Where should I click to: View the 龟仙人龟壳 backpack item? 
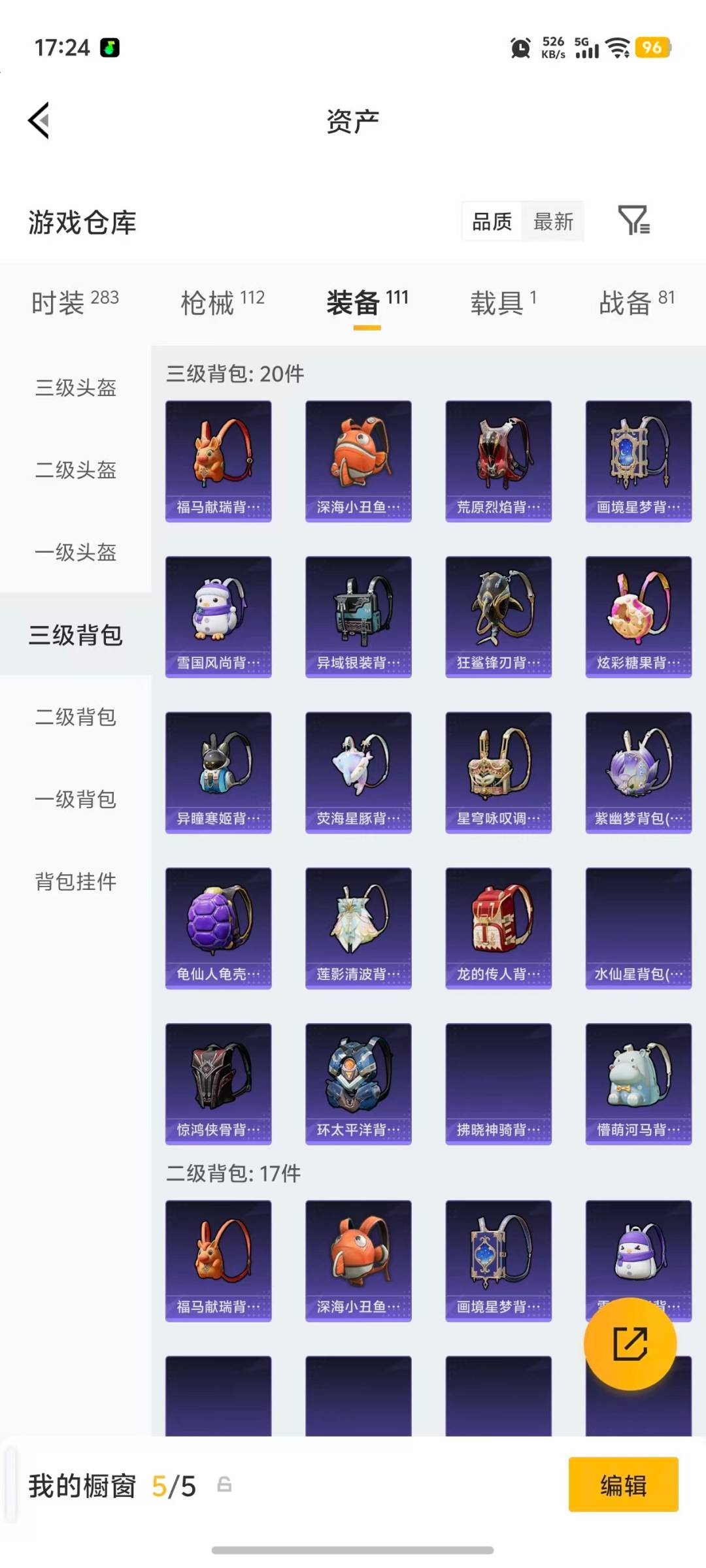[218, 928]
